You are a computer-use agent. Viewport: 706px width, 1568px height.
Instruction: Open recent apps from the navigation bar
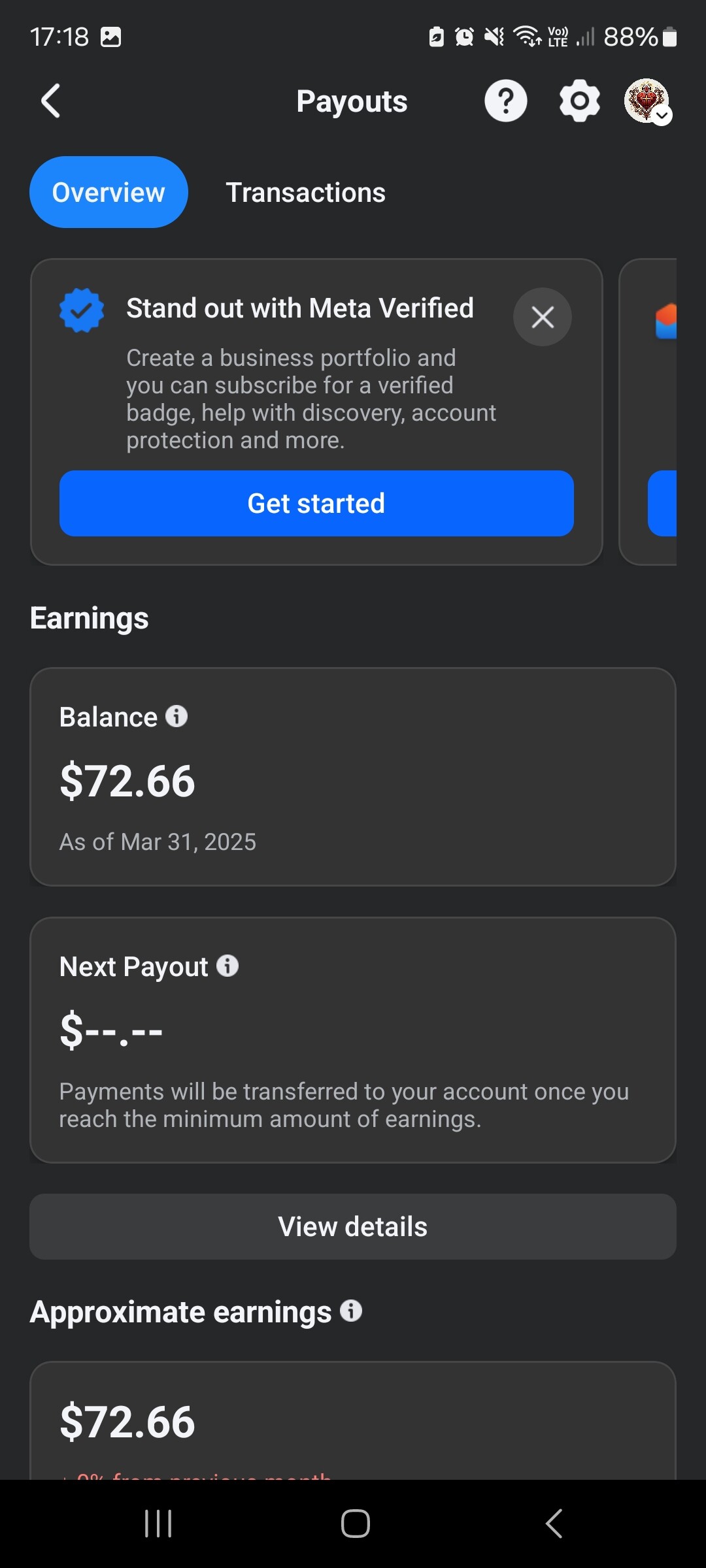(x=158, y=1524)
